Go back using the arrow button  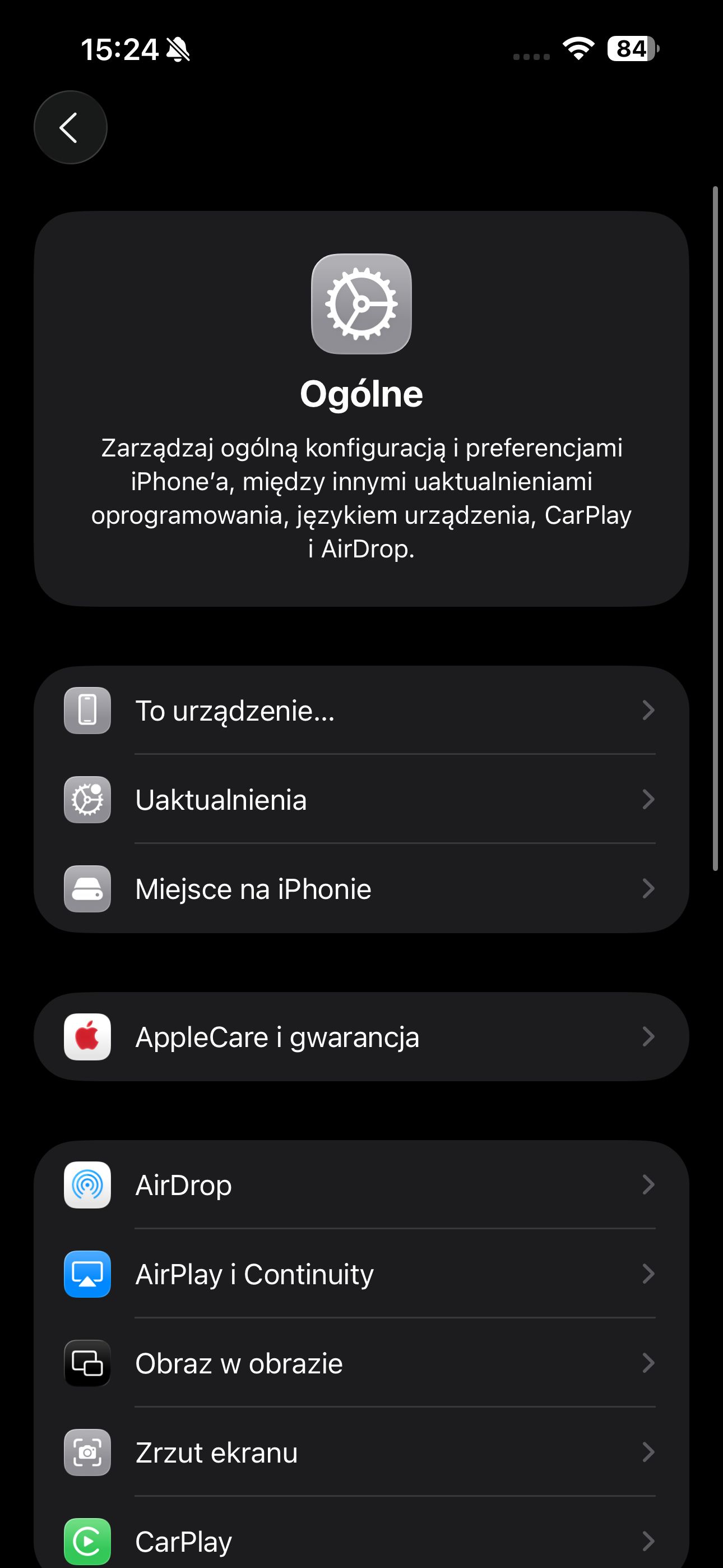tap(71, 127)
